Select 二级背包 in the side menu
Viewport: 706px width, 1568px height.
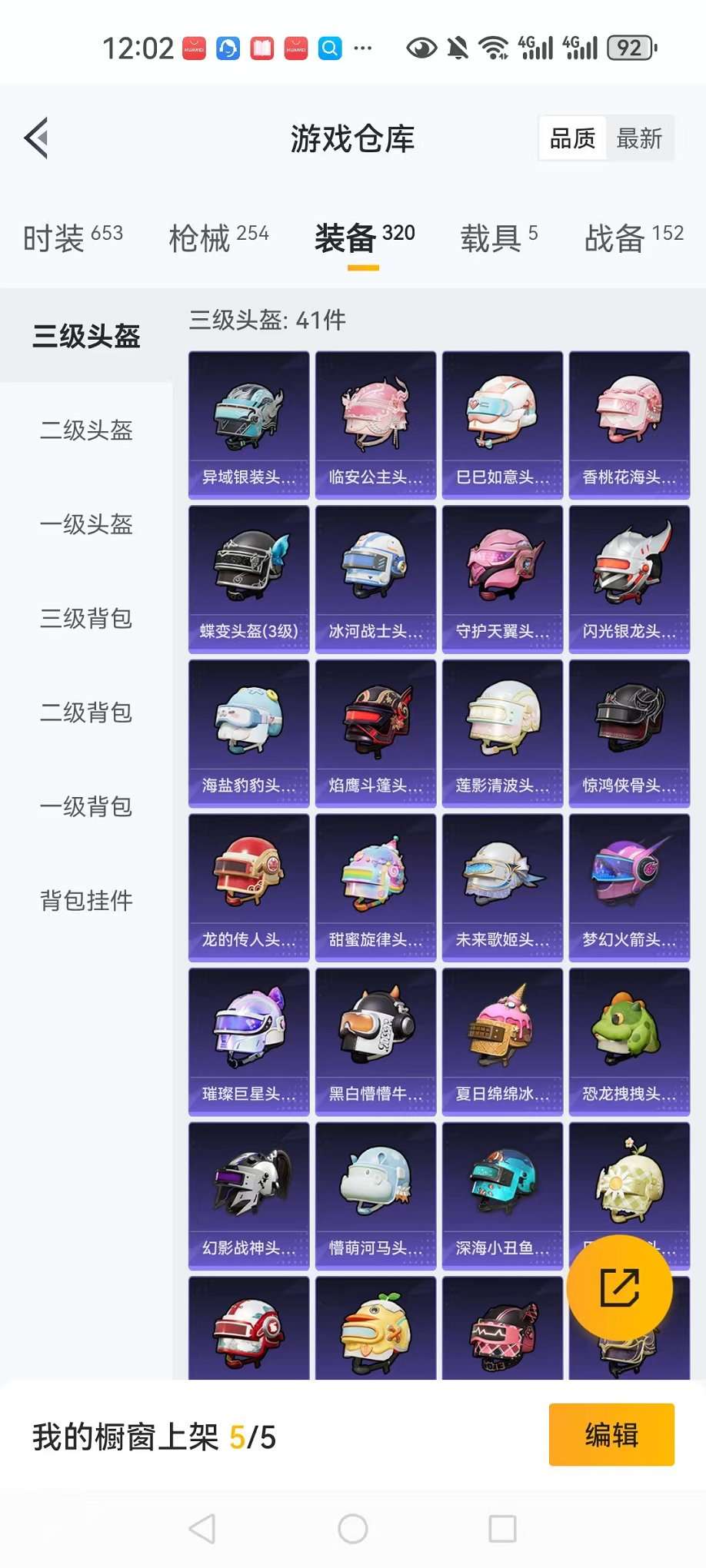tap(86, 713)
